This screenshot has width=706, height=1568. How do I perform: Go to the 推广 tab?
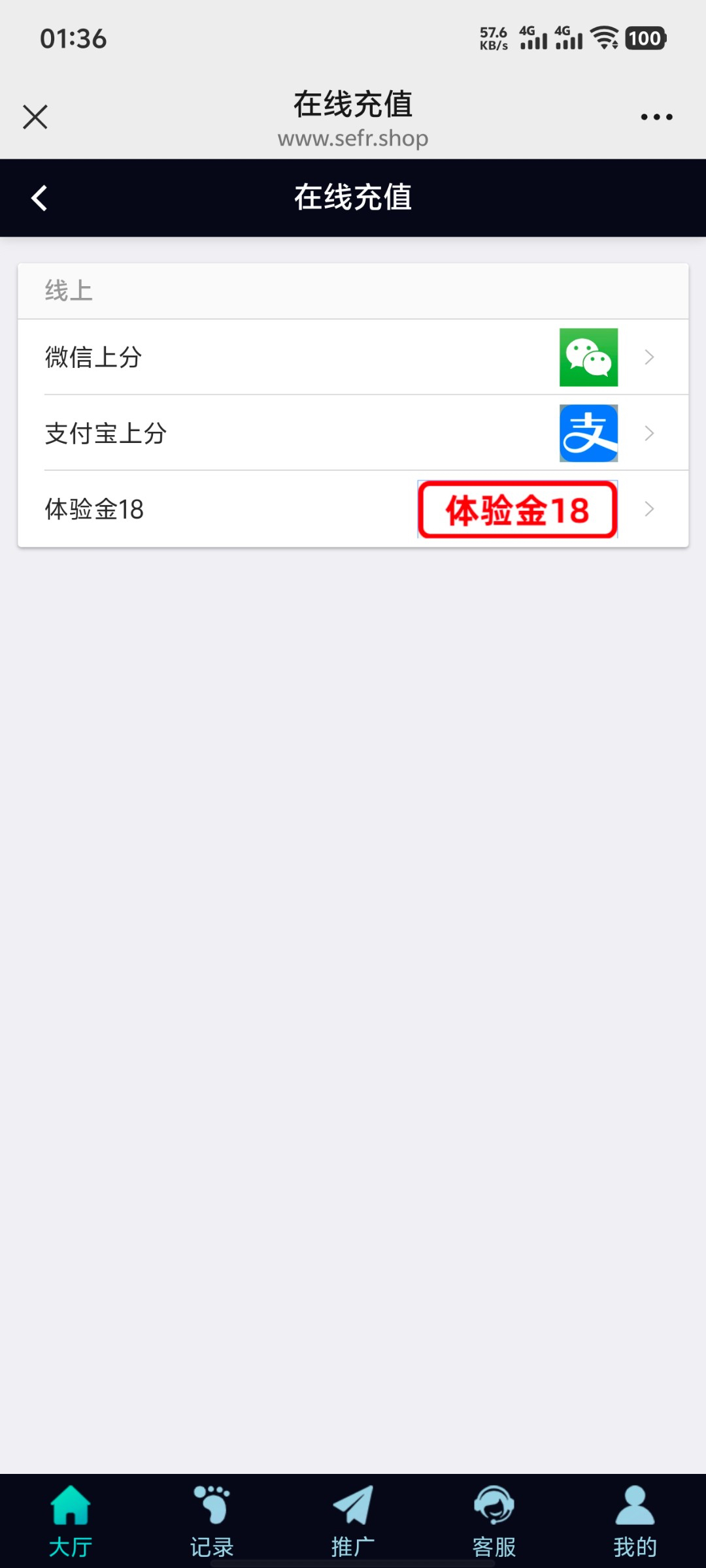pos(353,1521)
